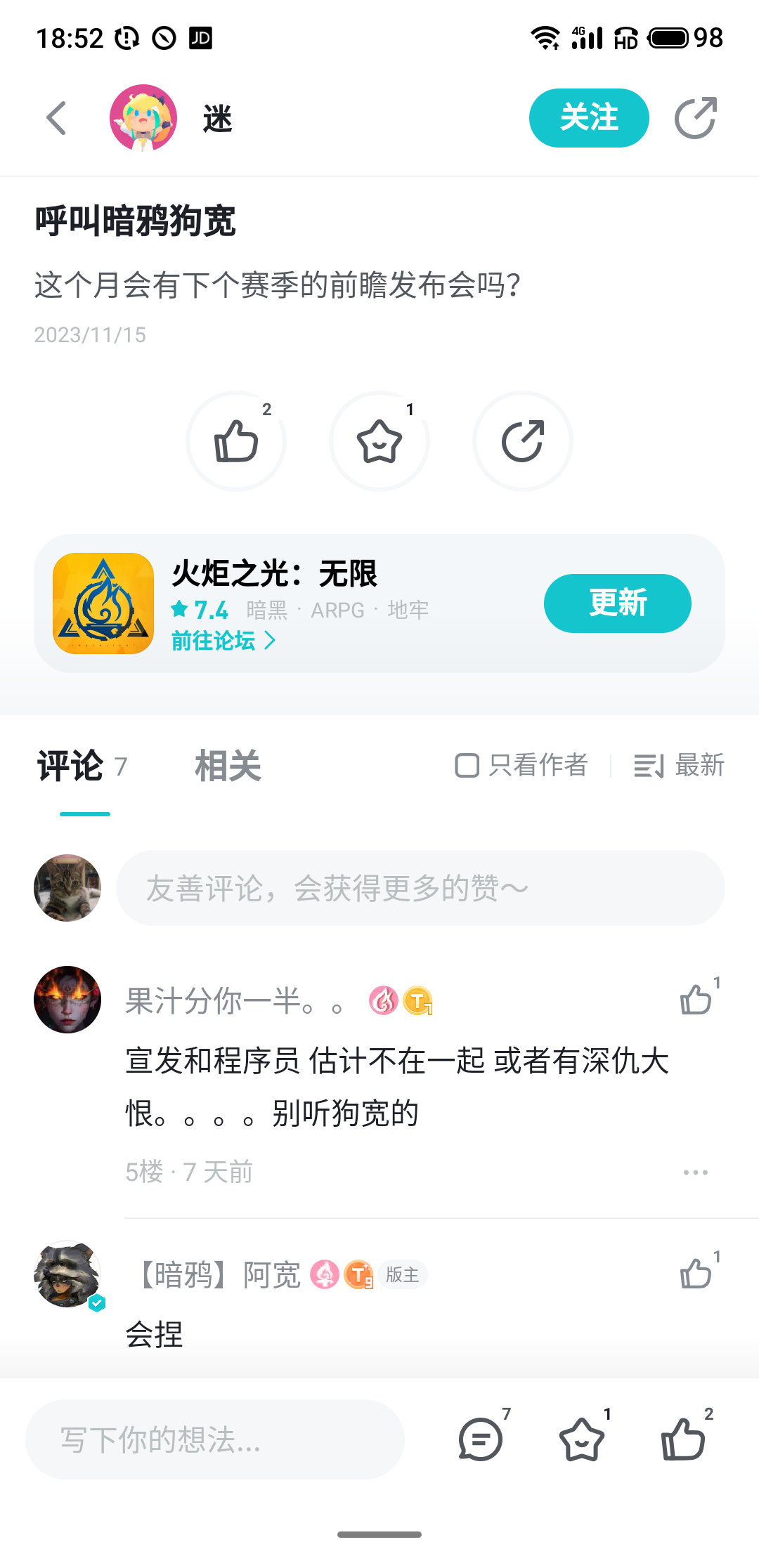The height and width of the screenshot is (1568, 759).
Task: Favorite the post from bottom bar star
Action: tap(582, 1439)
